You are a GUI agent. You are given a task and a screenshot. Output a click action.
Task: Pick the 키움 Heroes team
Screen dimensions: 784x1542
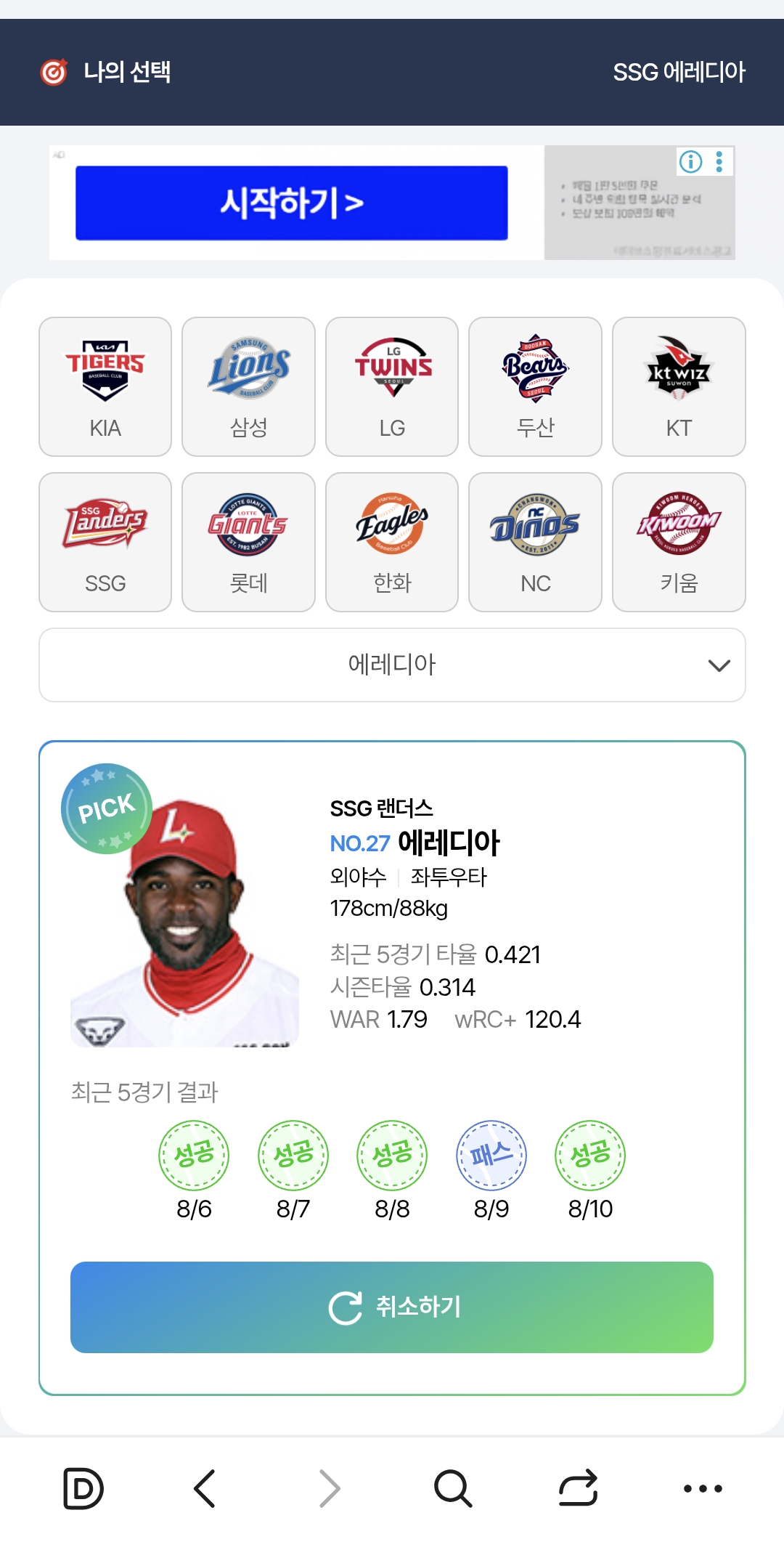point(679,542)
